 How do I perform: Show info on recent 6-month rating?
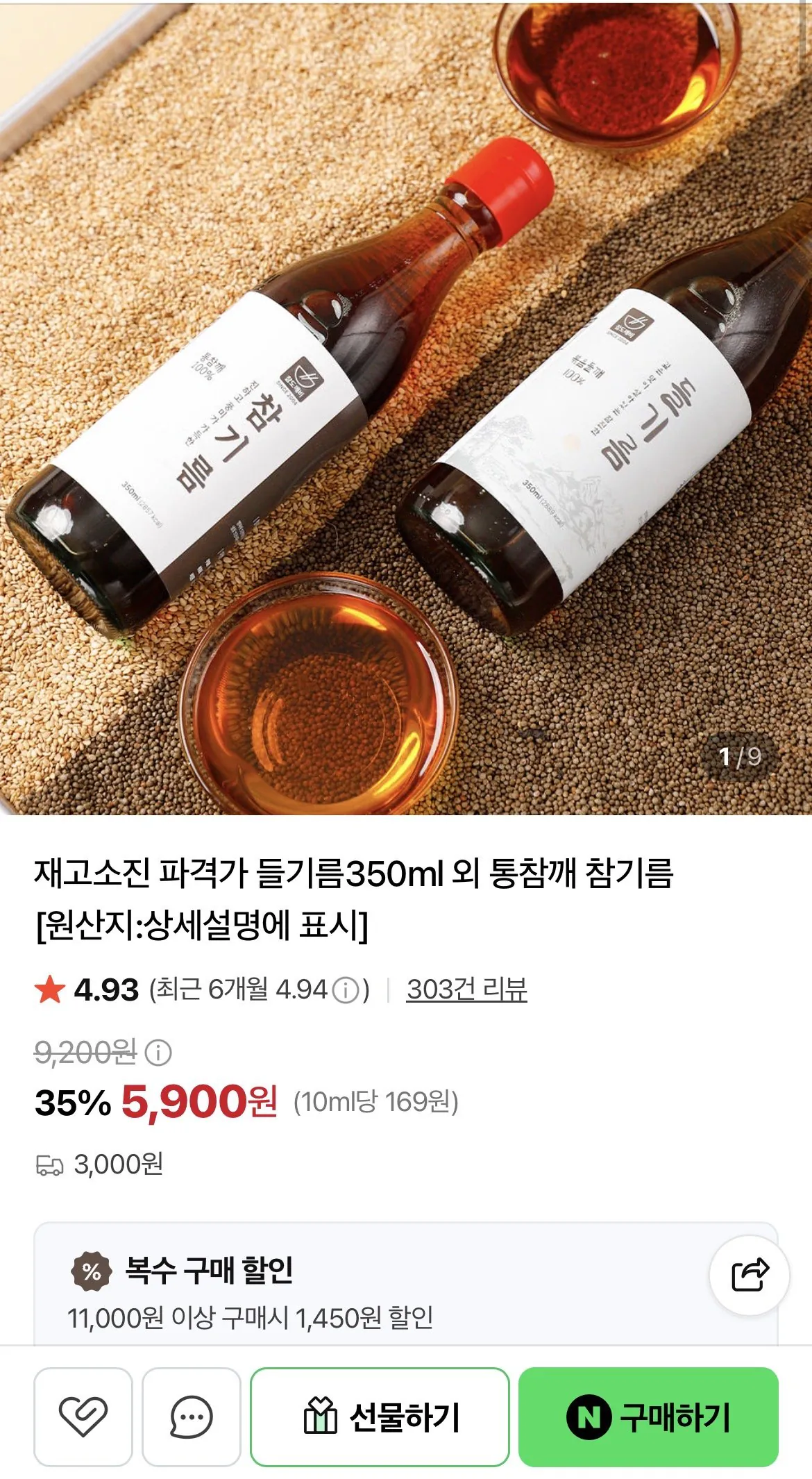pyautogui.click(x=346, y=990)
